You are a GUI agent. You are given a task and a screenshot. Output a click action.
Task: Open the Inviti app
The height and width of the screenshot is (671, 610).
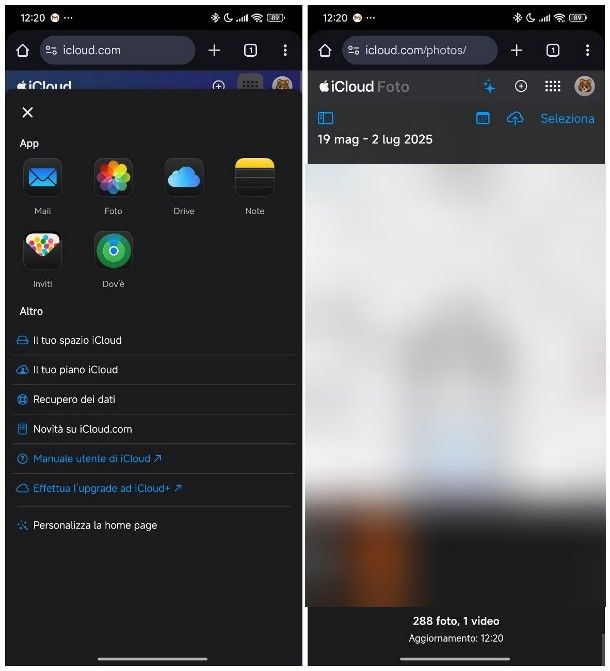(43, 251)
